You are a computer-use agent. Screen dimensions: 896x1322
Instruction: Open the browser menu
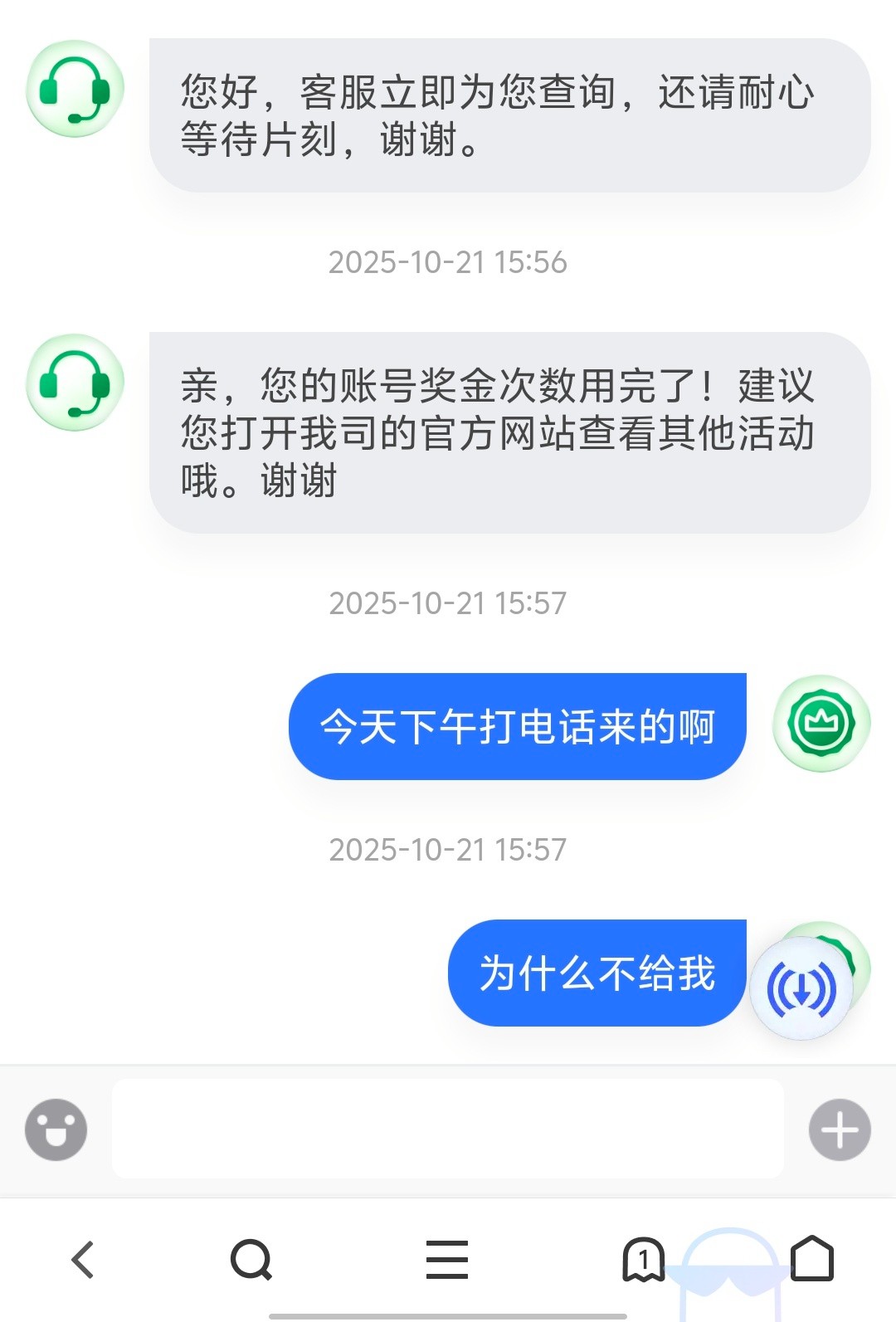(x=447, y=1260)
